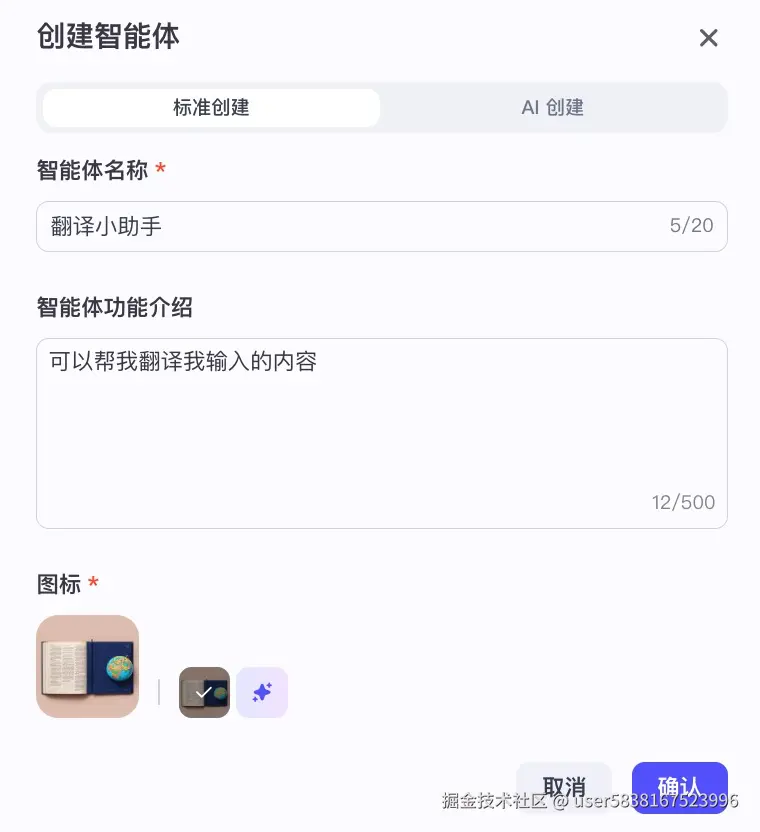Switch to the AI 创建 tab

pos(552,107)
